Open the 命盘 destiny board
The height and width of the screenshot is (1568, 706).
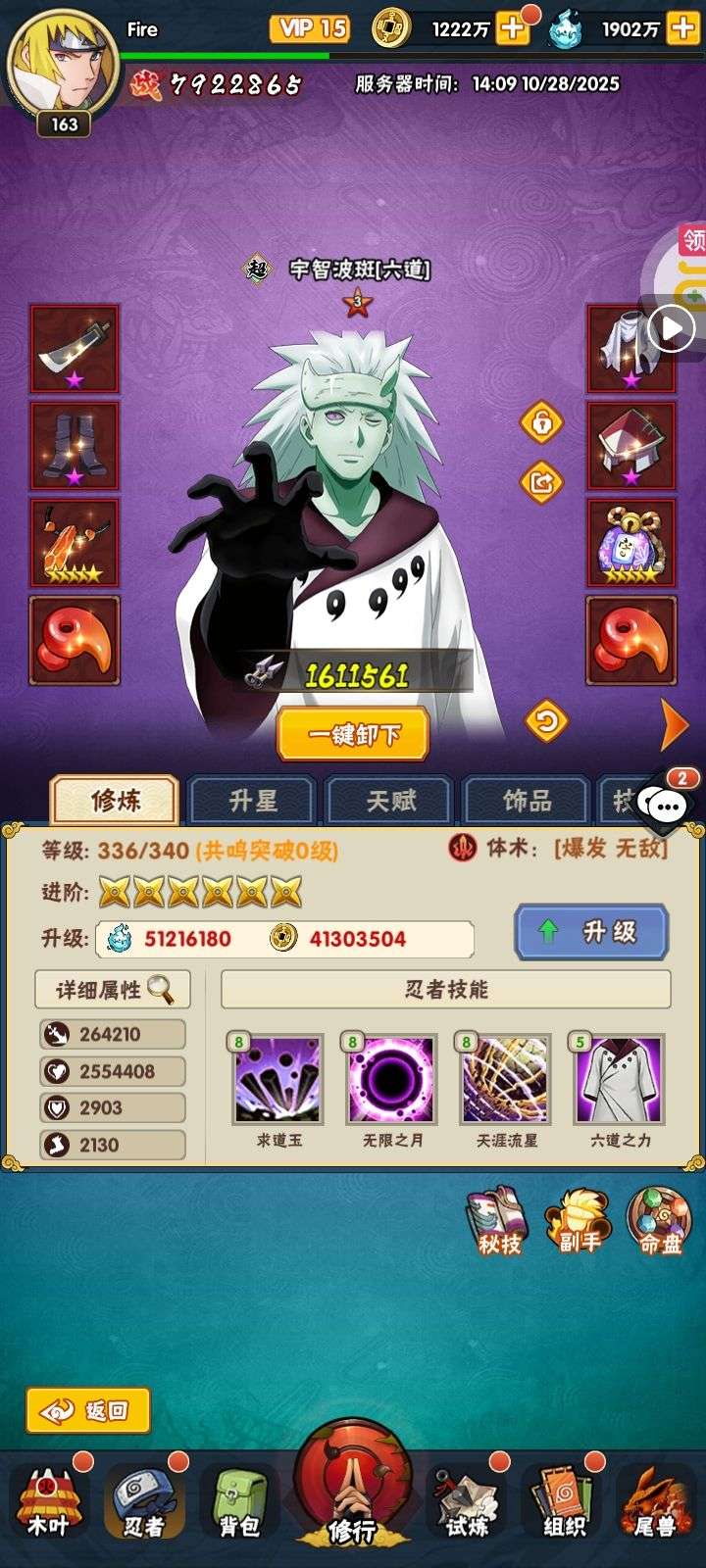coord(660,1222)
